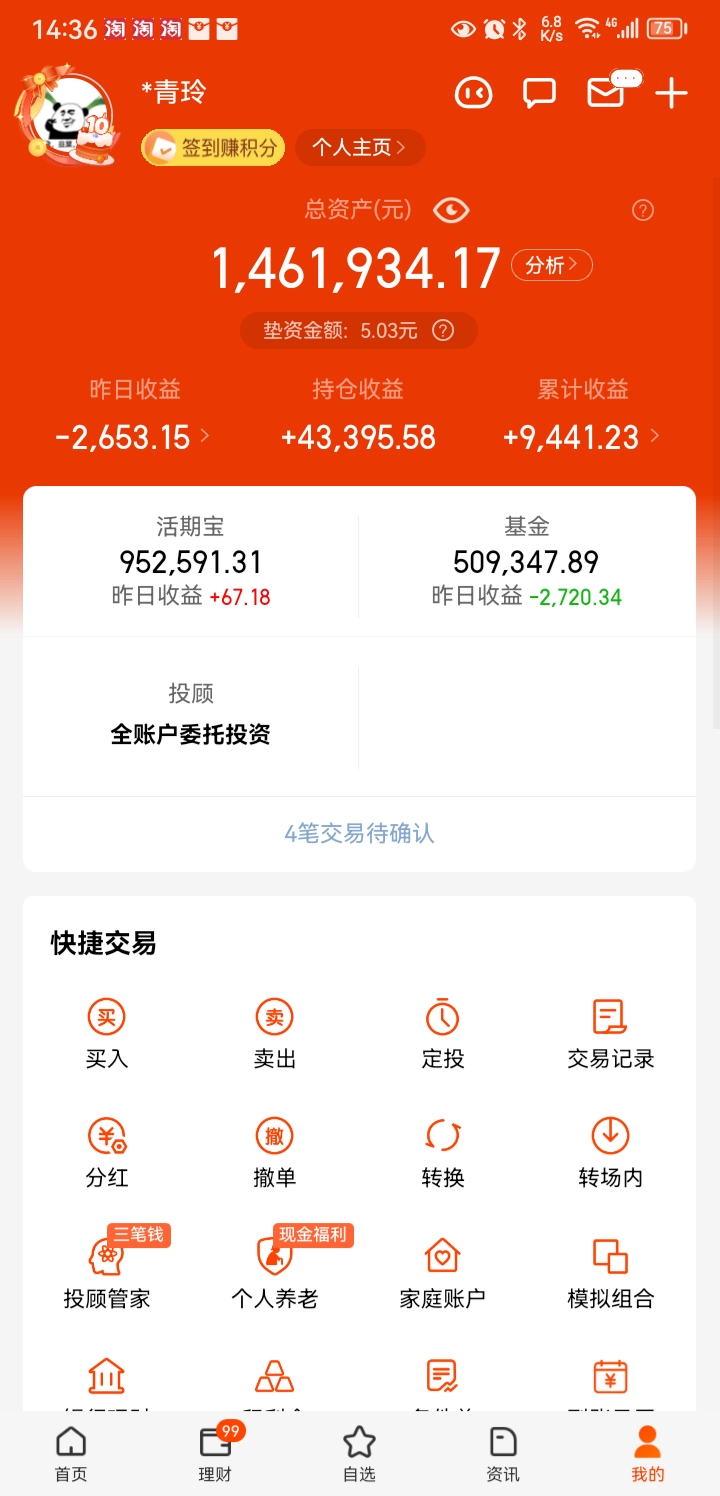
Task: Tap the plus icon at top right
Action: click(x=672, y=94)
